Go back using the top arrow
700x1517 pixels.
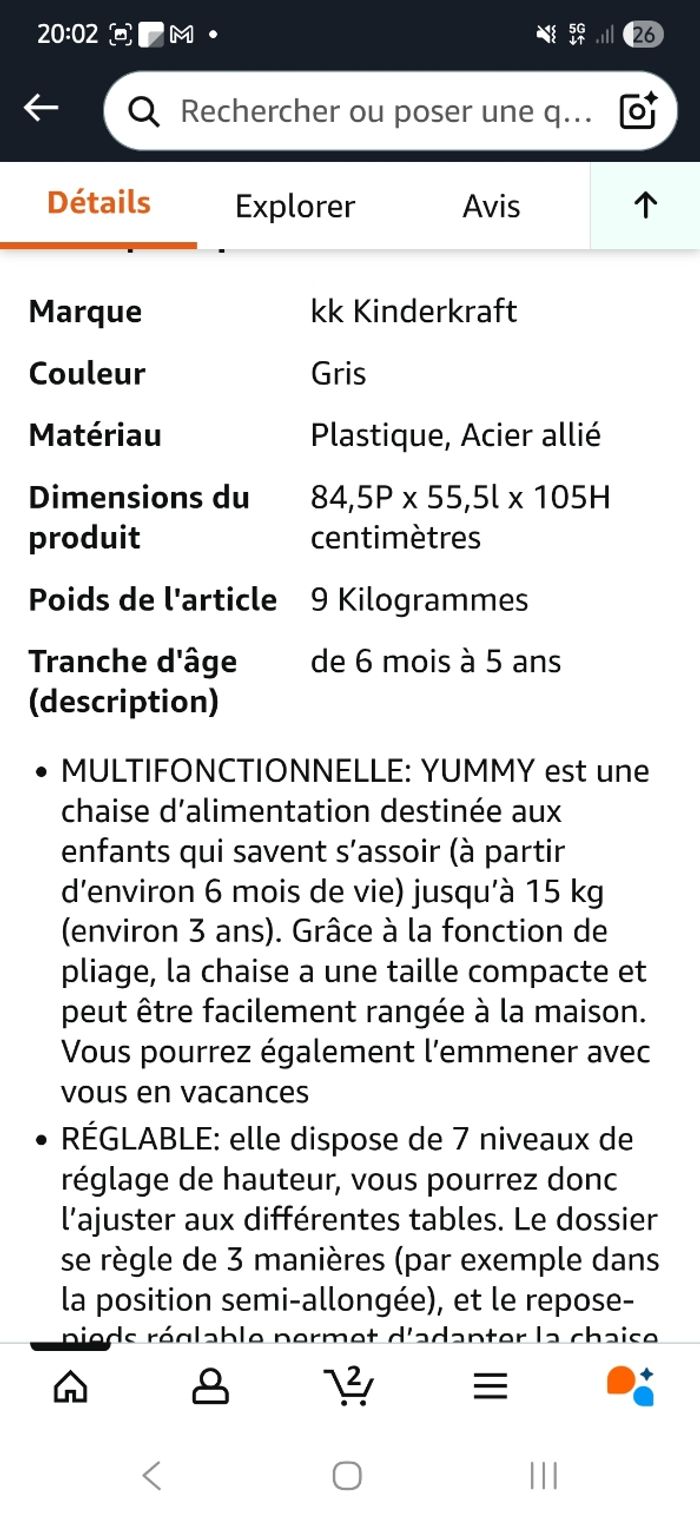click(41, 109)
